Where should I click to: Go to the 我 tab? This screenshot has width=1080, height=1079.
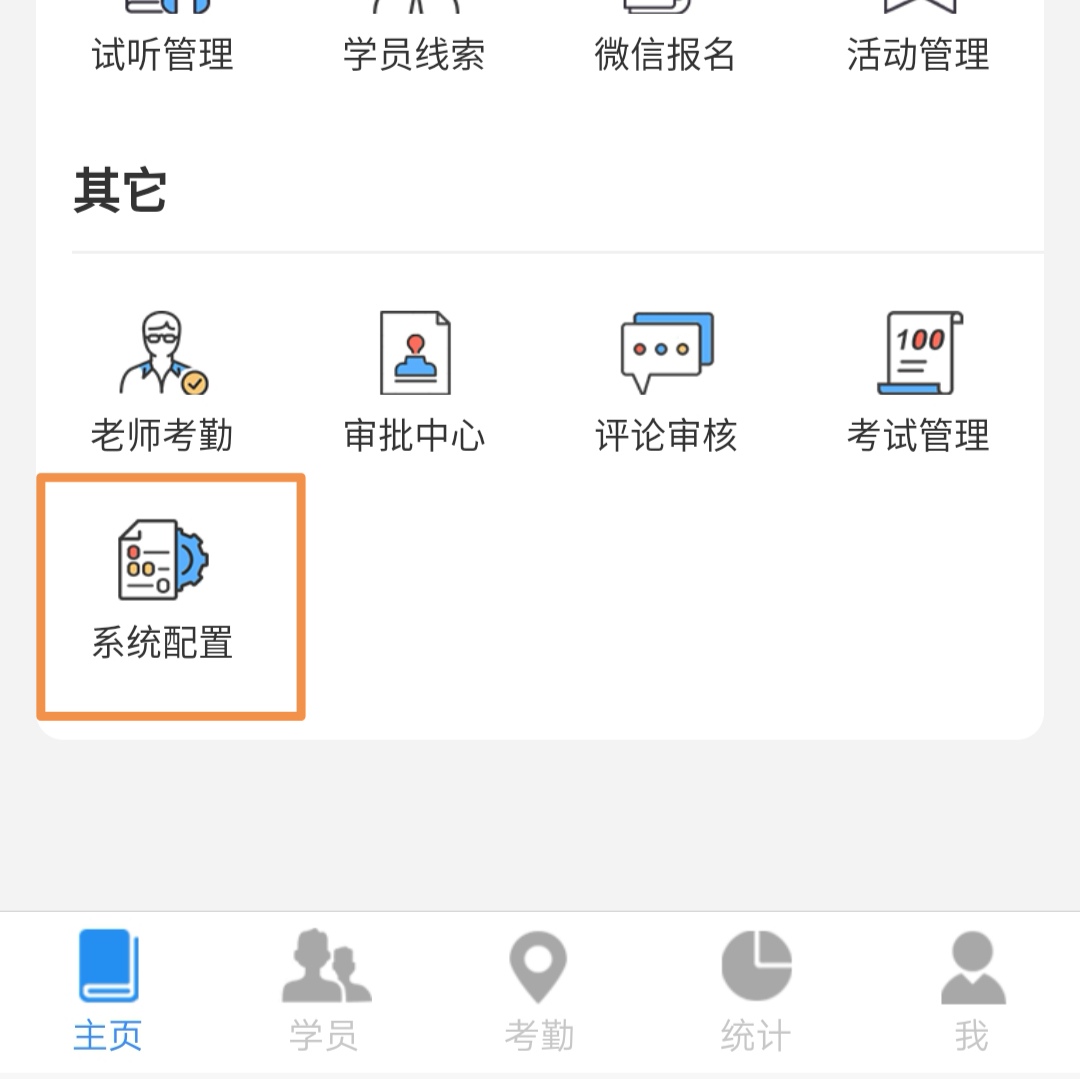point(972,990)
